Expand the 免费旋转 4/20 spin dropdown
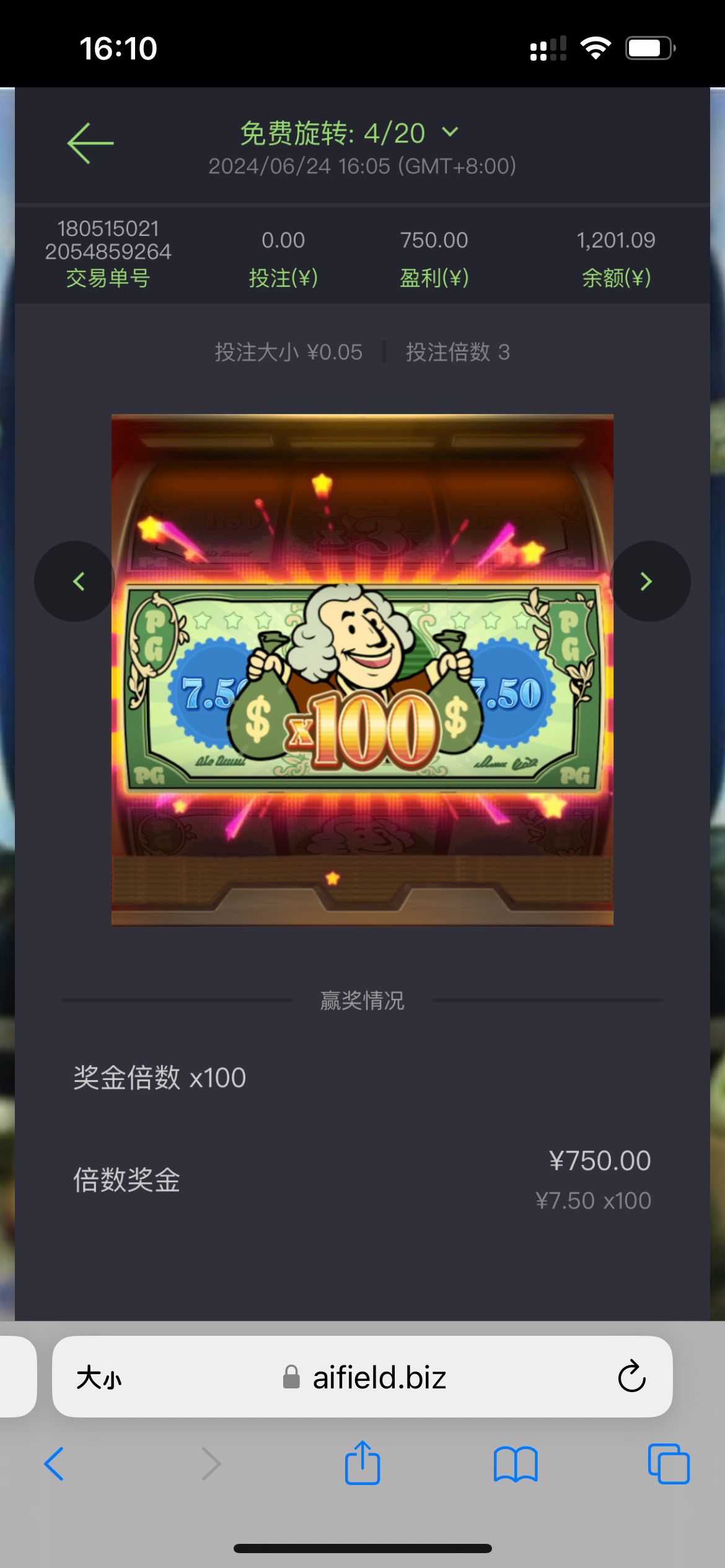Viewport: 725px width, 1568px height. pyautogui.click(x=450, y=133)
